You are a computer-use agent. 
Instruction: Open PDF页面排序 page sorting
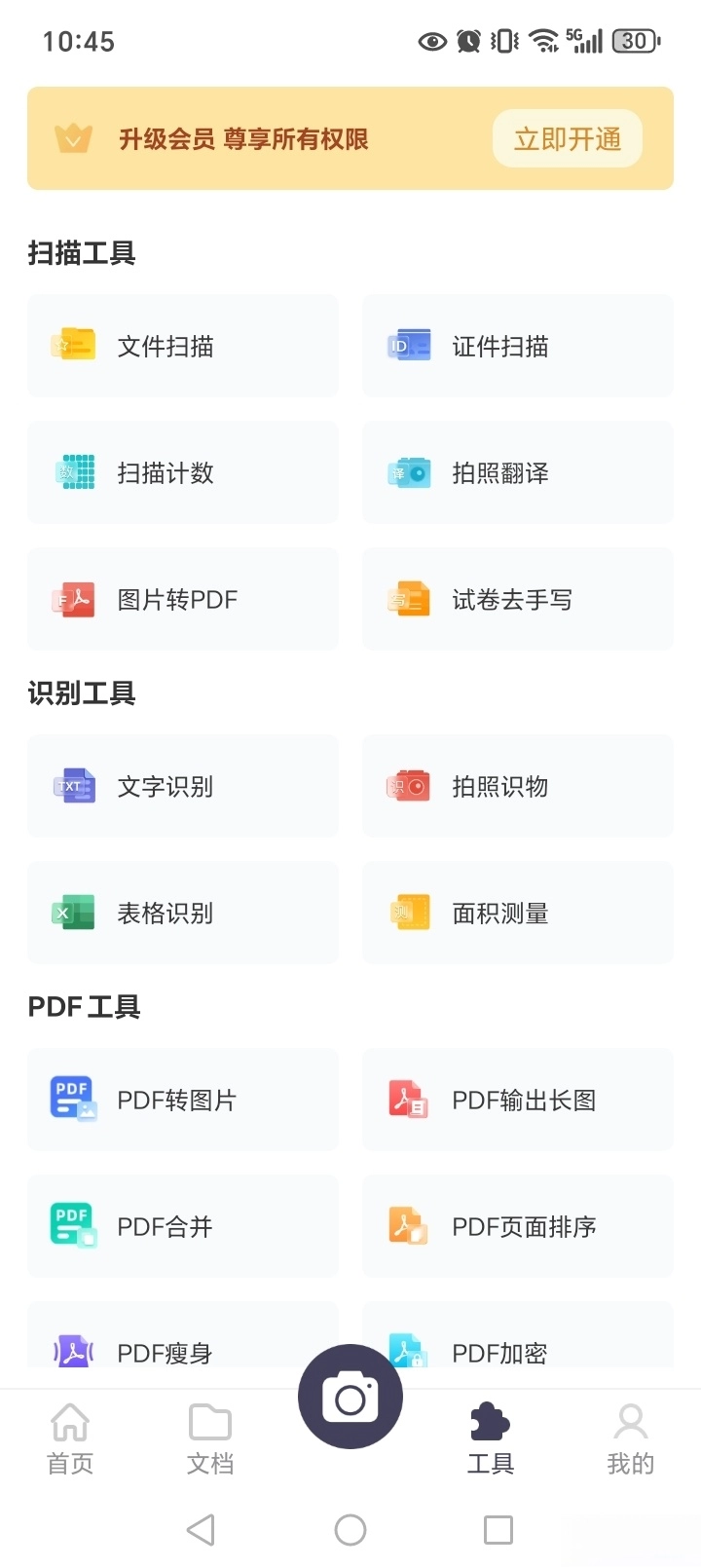(x=517, y=1226)
